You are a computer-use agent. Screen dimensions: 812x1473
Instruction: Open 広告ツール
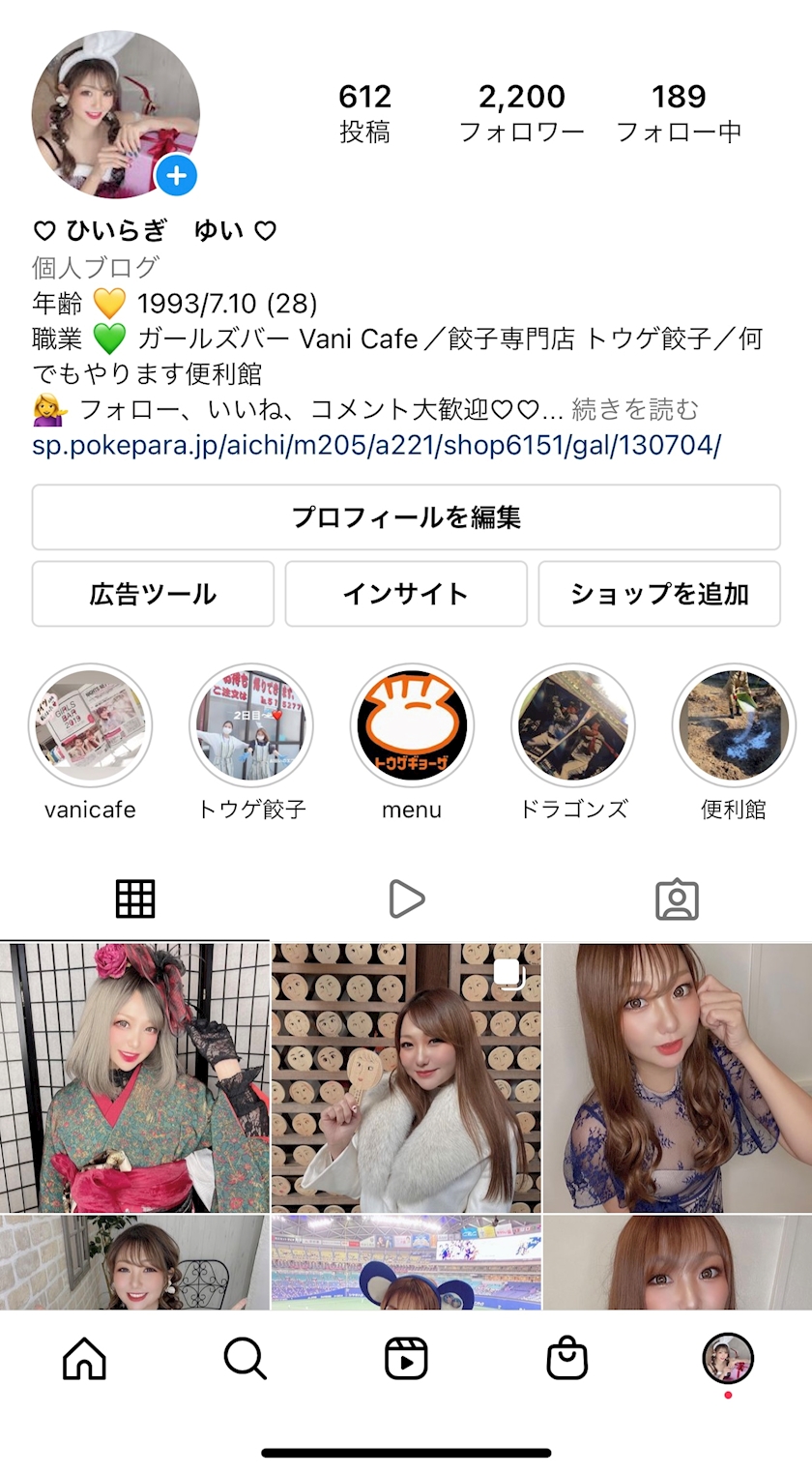(x=153, y=594)
